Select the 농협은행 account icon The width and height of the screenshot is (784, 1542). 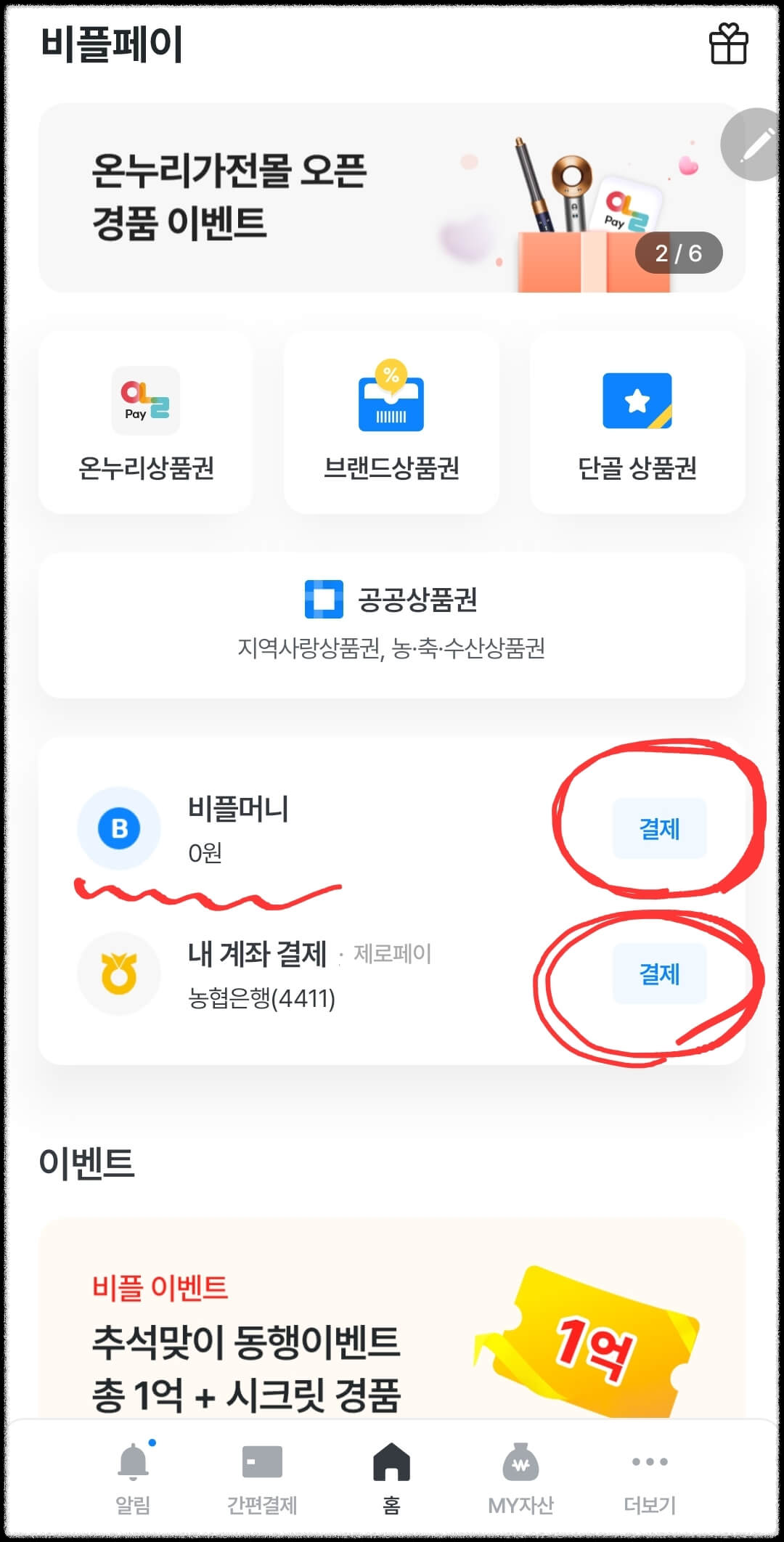(119, 973)
